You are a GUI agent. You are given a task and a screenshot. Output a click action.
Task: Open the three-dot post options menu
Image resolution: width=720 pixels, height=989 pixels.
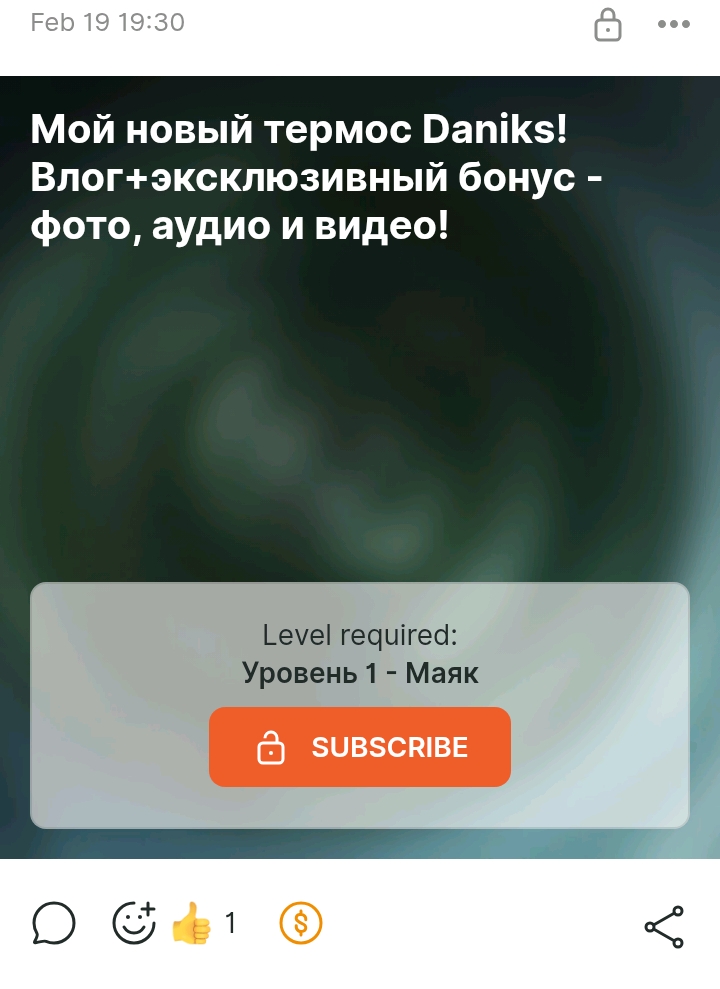tap(674, 25)
